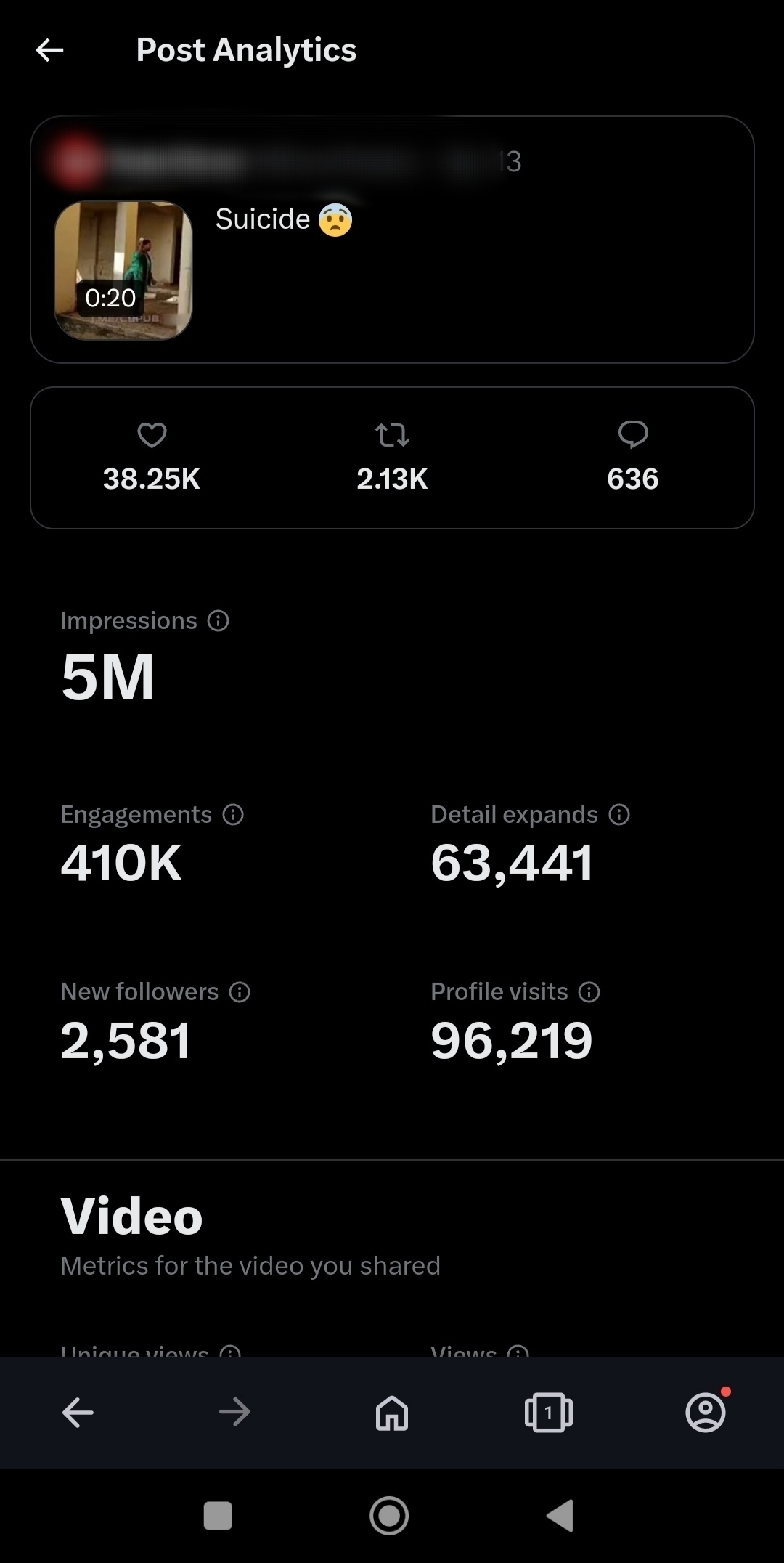The image size is (784, 1563).
Task: Go to the browser home page
Action: (x=392, y=1413)
